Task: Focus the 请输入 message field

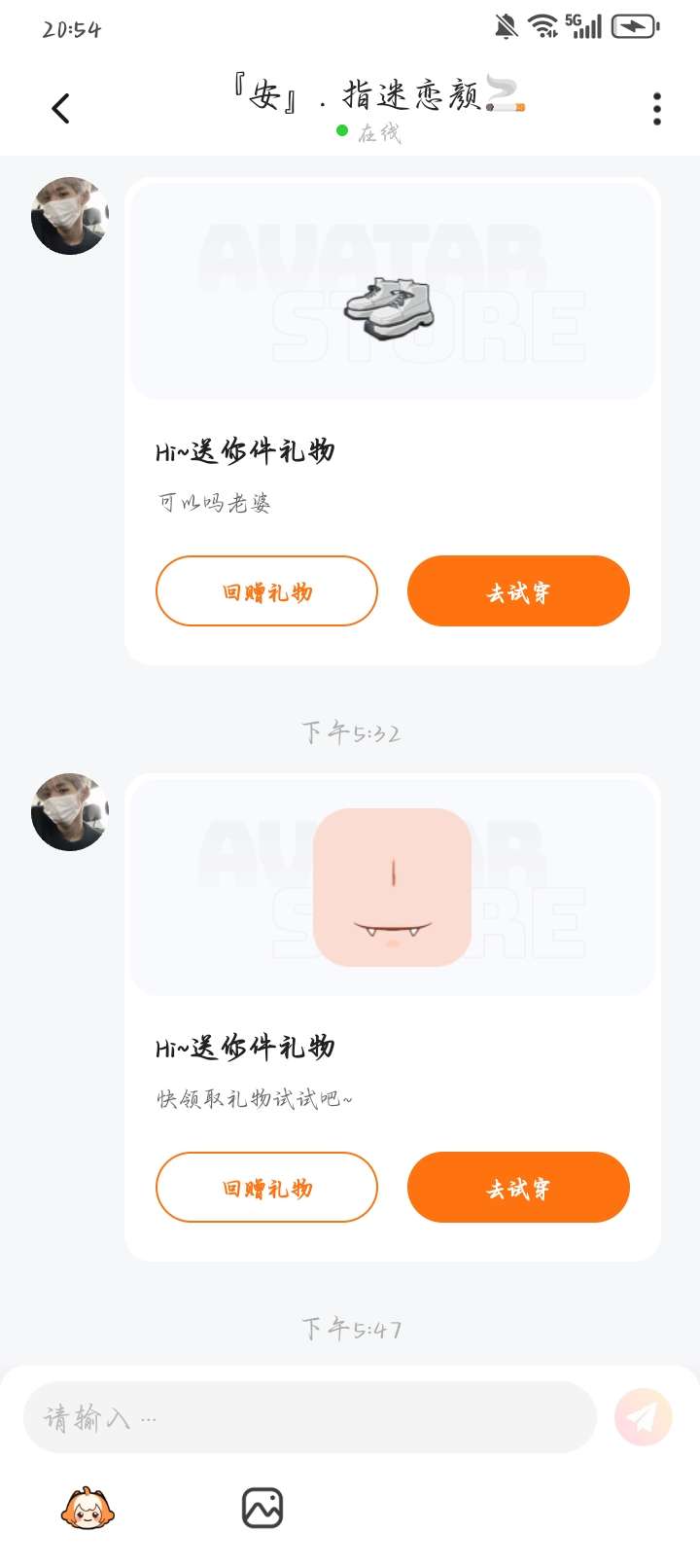Action: 309,1417
